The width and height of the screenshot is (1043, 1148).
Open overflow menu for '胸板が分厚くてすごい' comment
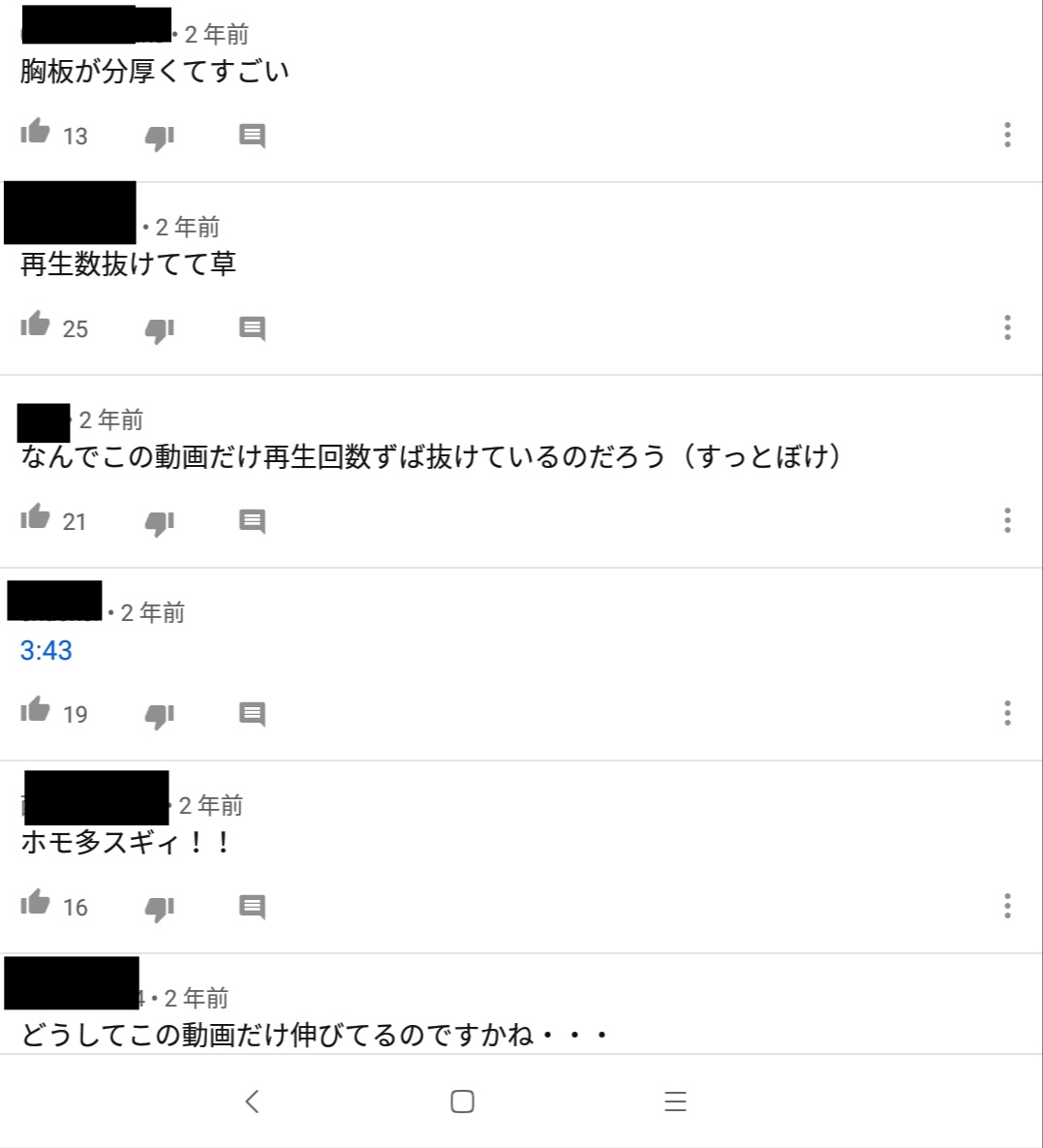1007,135
